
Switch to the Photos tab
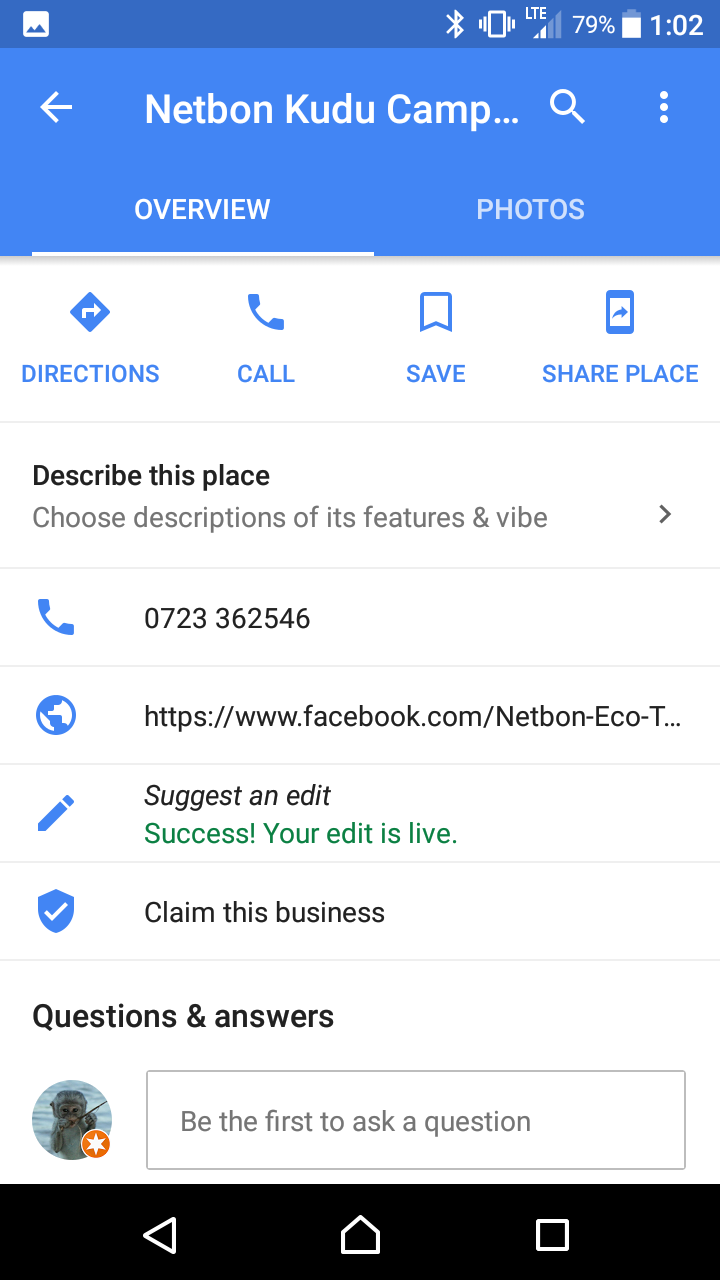point(530,209)
